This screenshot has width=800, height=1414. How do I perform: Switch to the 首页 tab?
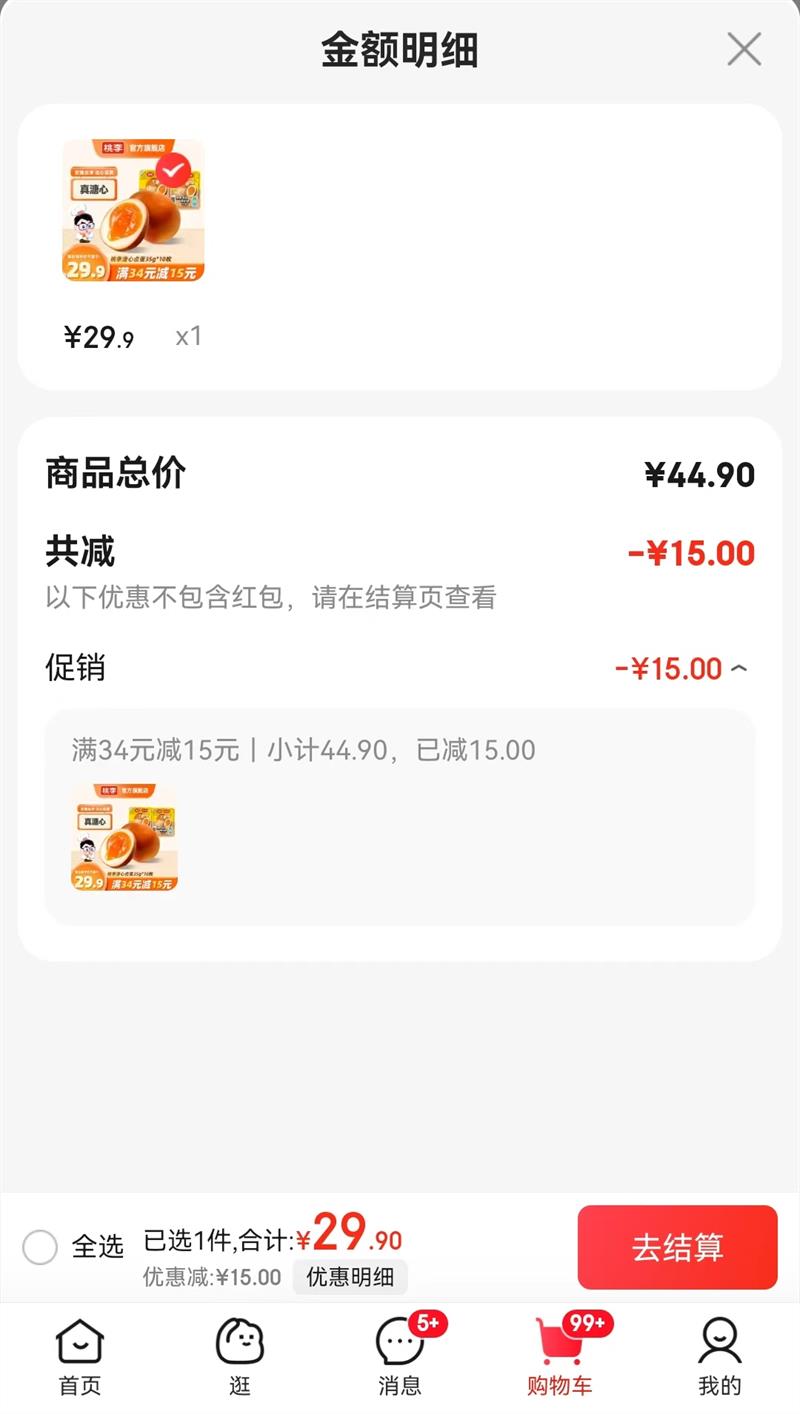[80, 1356]
